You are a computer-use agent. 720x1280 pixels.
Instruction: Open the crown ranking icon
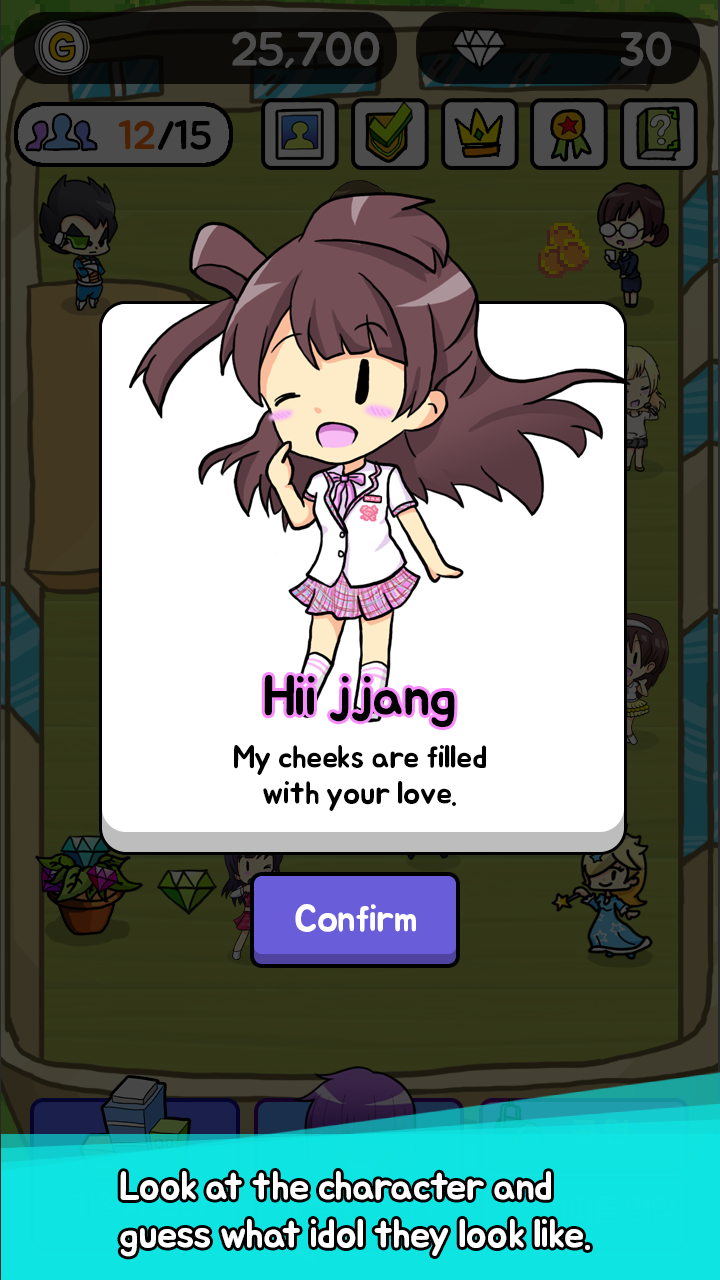[x=478, y=135]
